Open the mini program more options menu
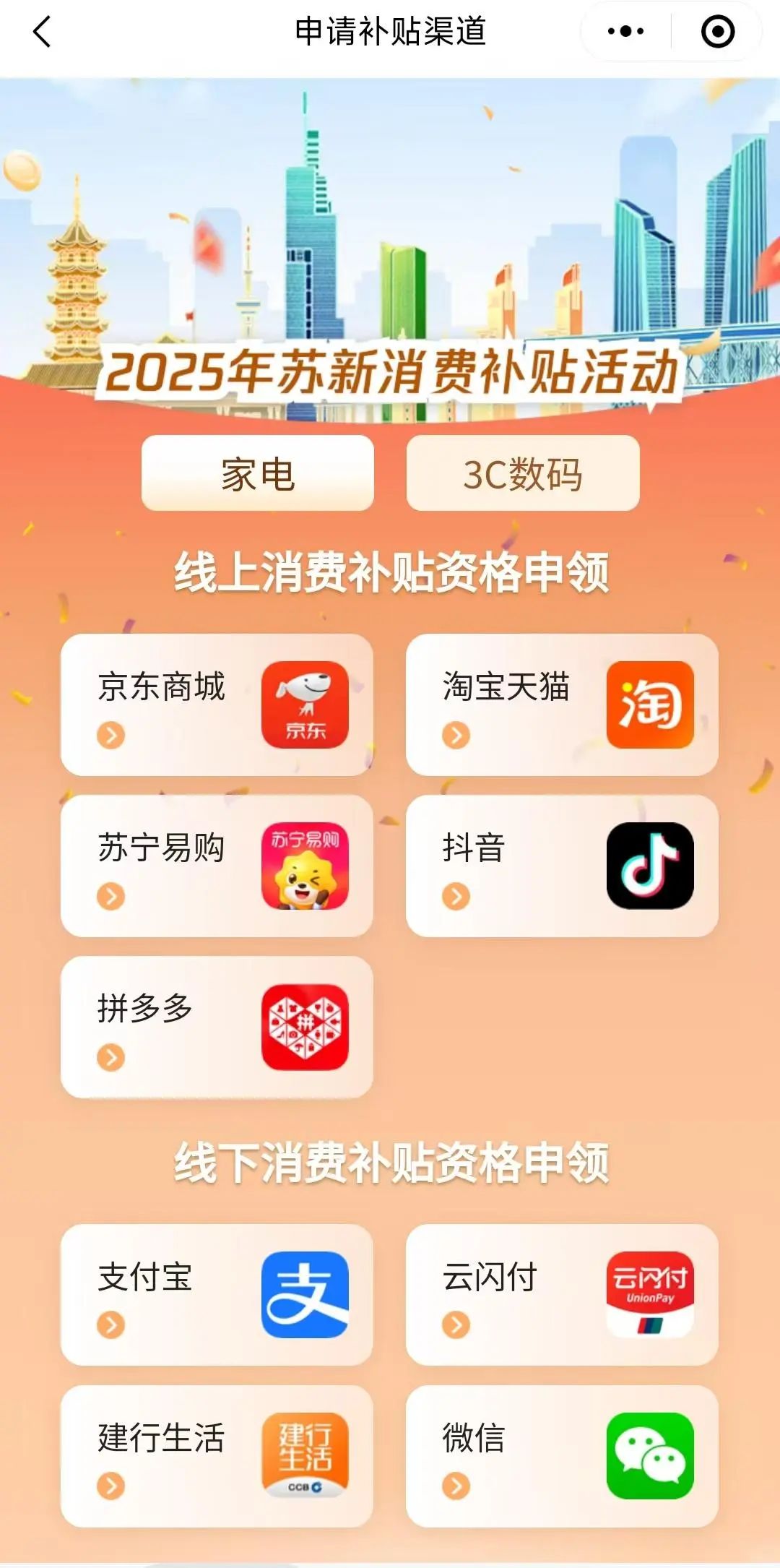 tap(625, 32)
